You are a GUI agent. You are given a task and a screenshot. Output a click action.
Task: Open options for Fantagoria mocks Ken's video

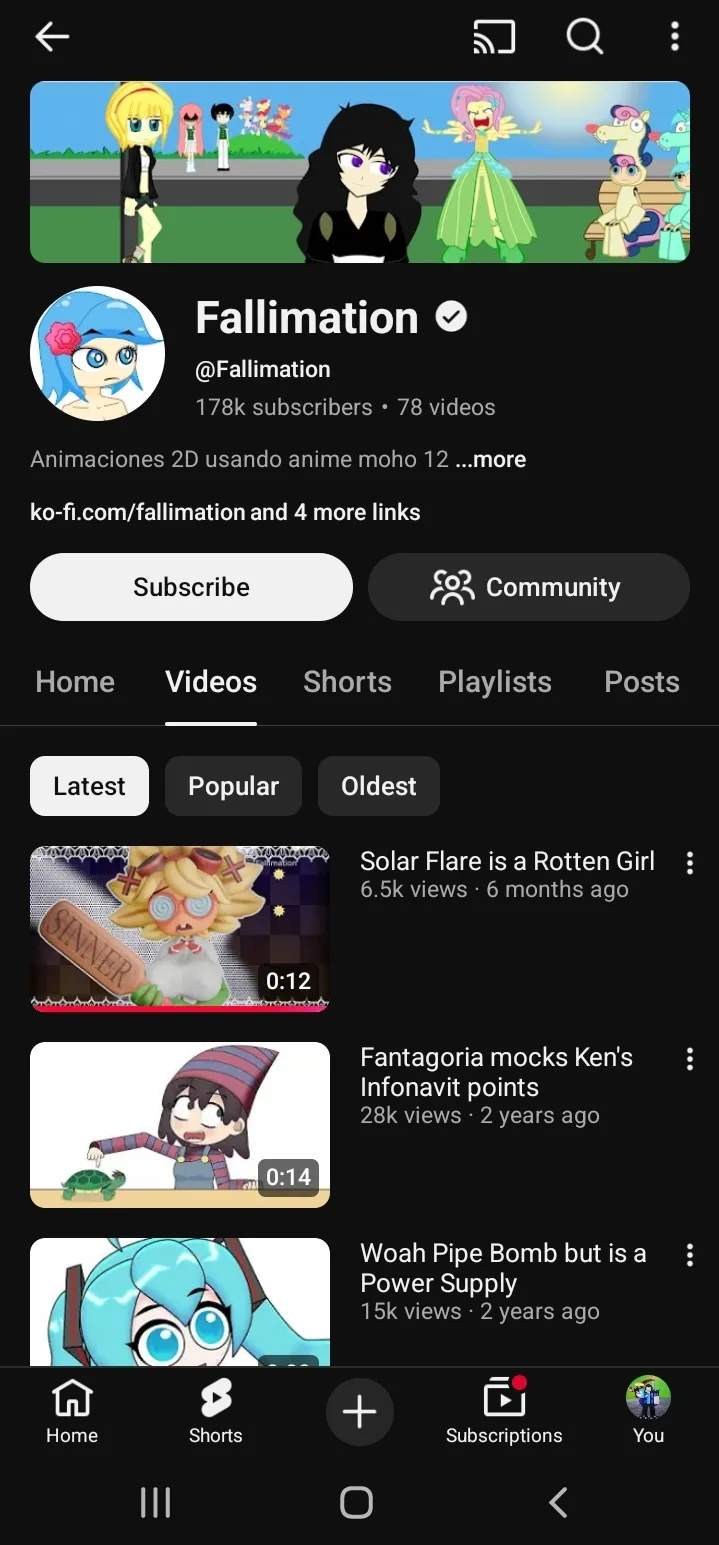[689, 1060]
